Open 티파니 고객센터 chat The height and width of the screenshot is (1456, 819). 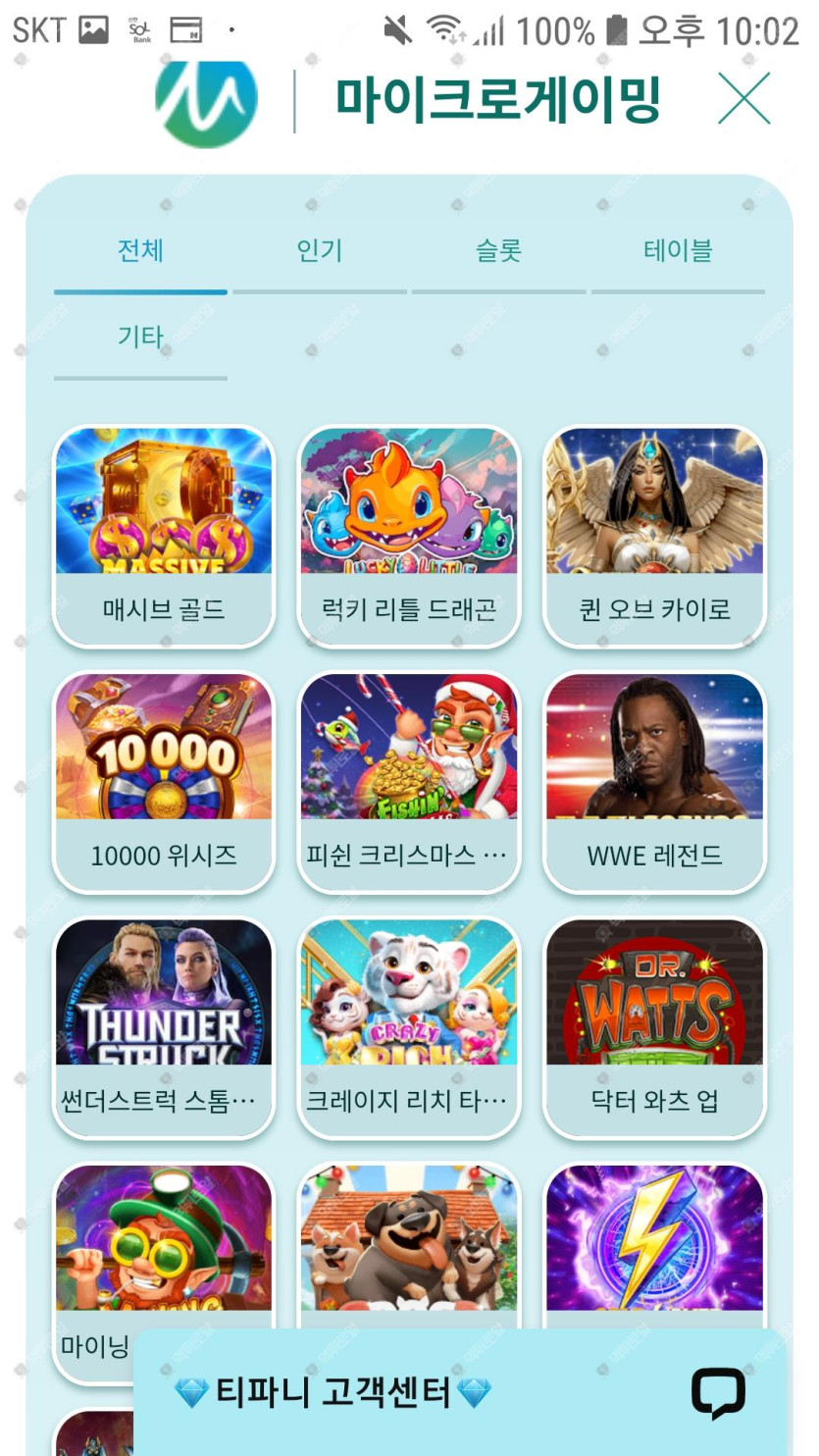pyautogui.click(x=719, y=1392)
